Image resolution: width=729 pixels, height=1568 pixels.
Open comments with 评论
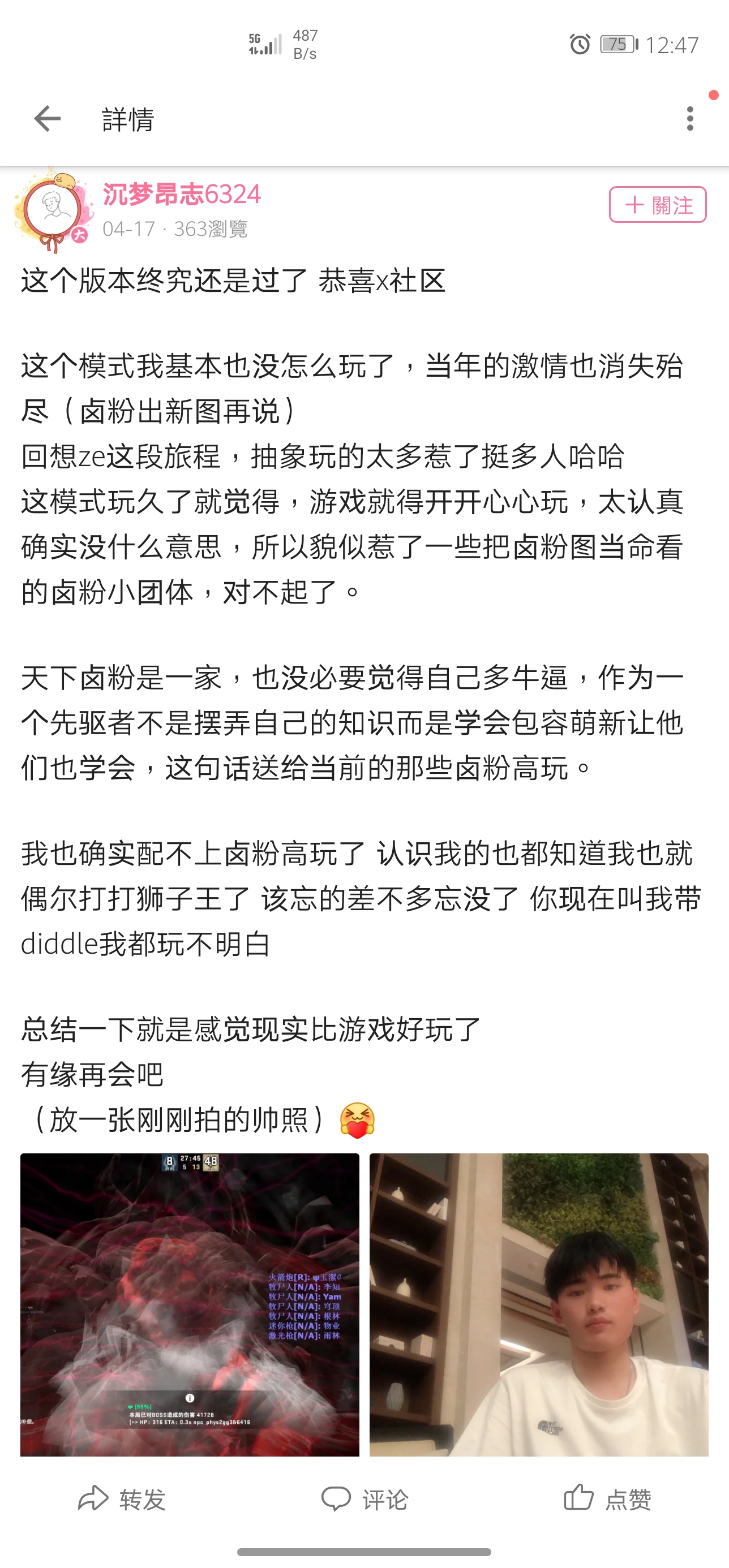(364, 1498)
